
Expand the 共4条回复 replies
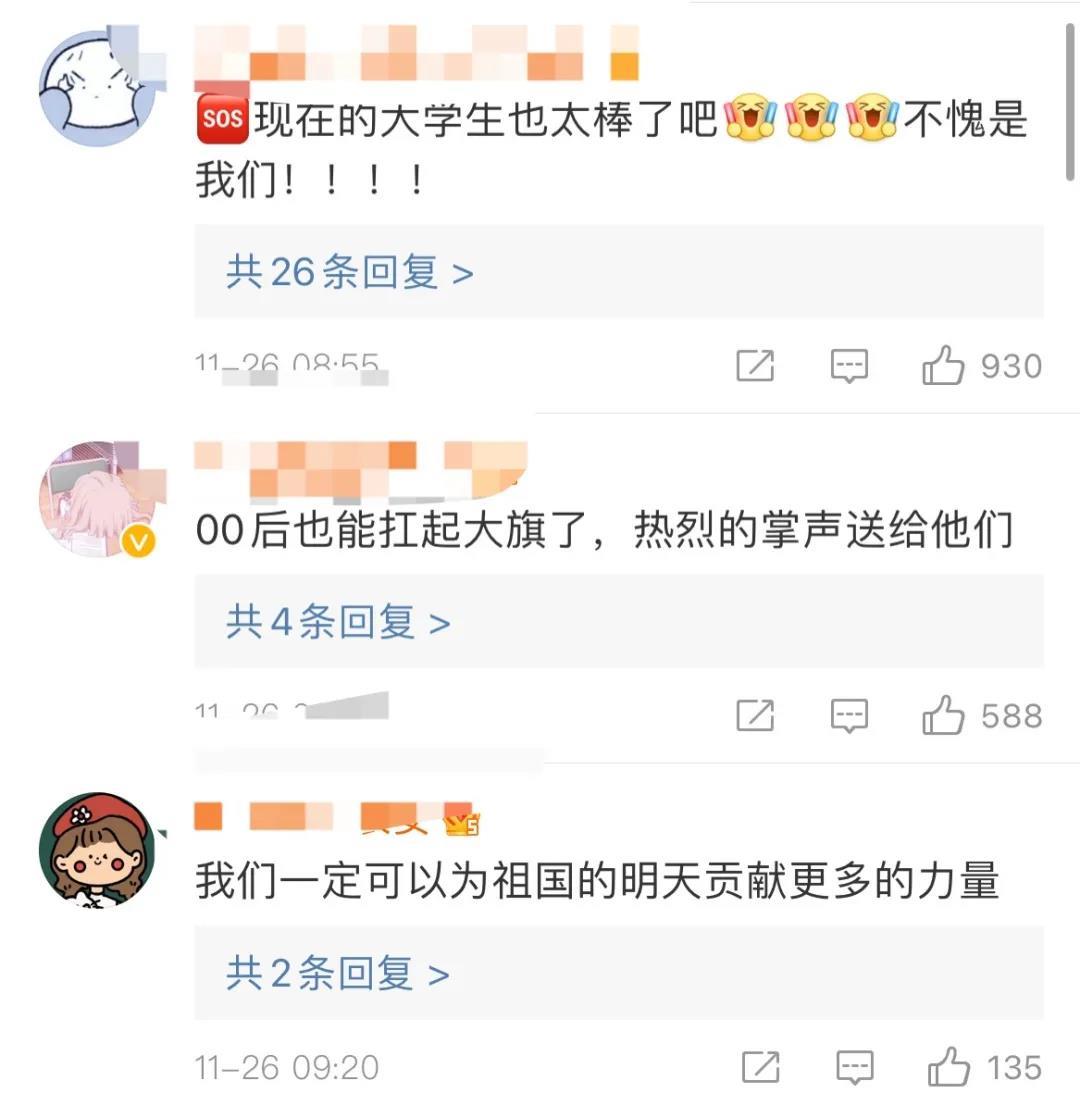coord(338,622)
